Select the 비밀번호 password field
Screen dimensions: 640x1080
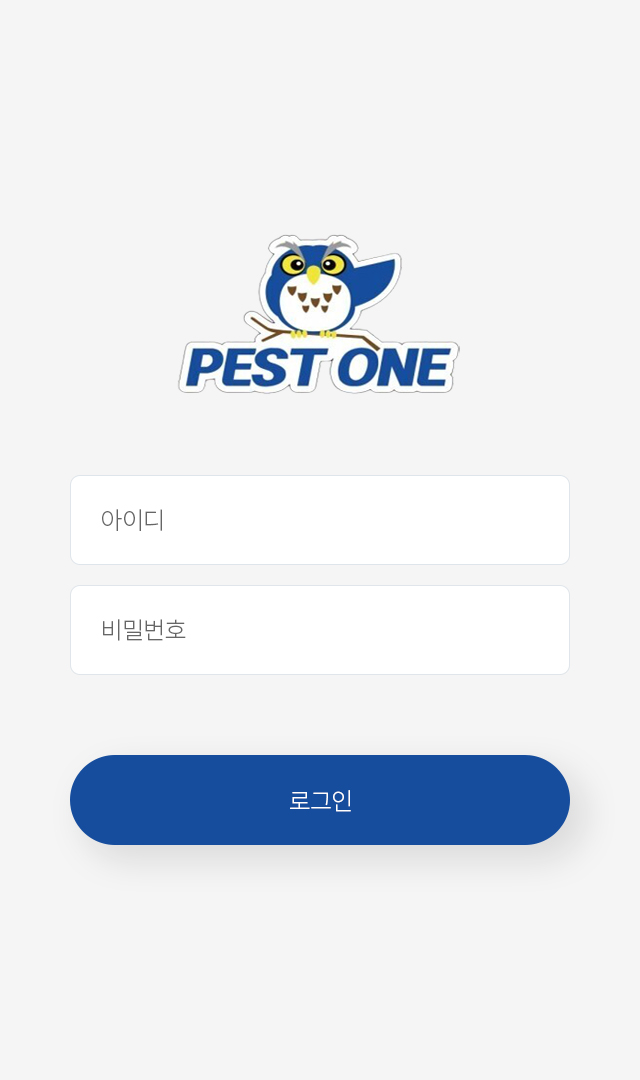[320, 630]
